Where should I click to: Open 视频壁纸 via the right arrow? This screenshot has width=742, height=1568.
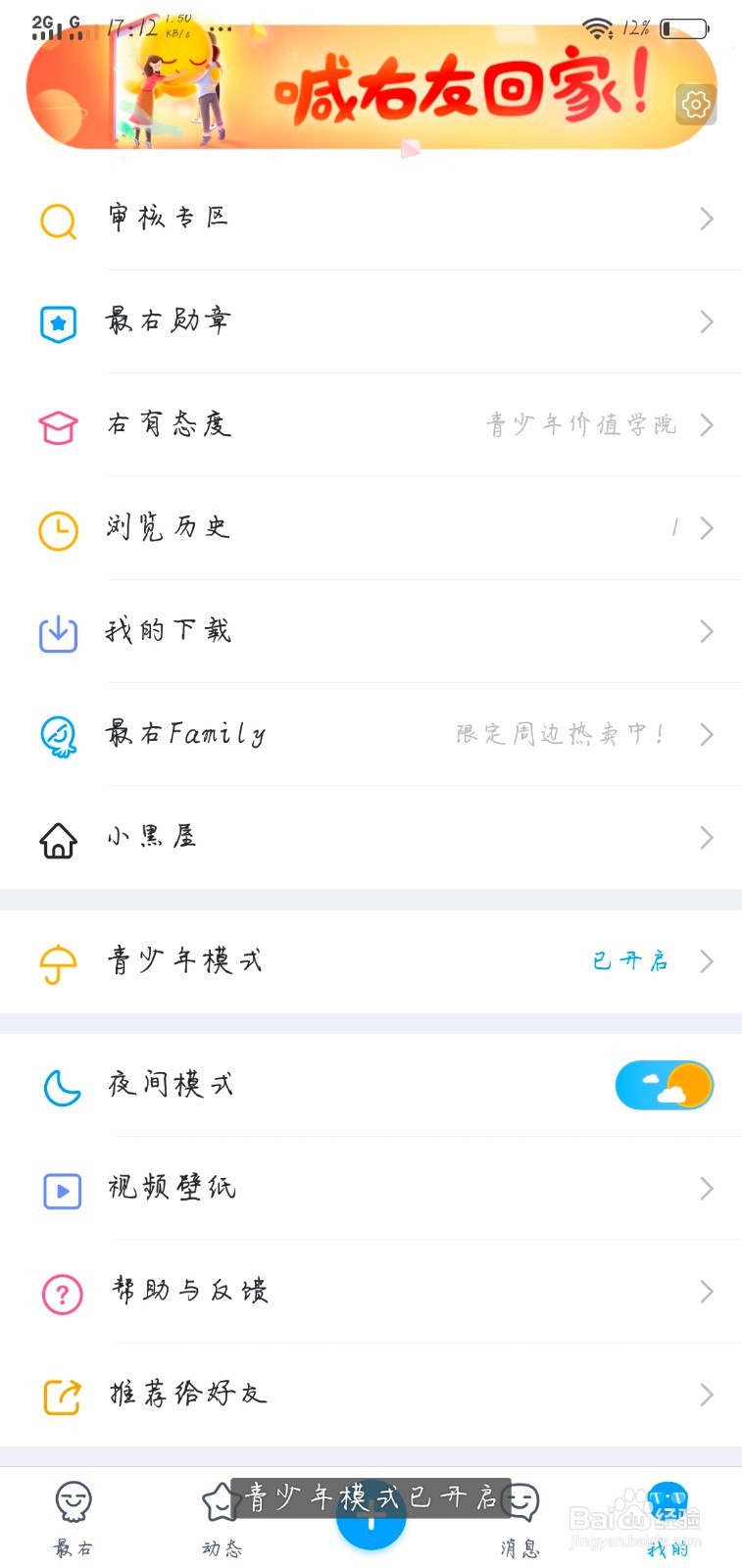[x=707, y=1189]
